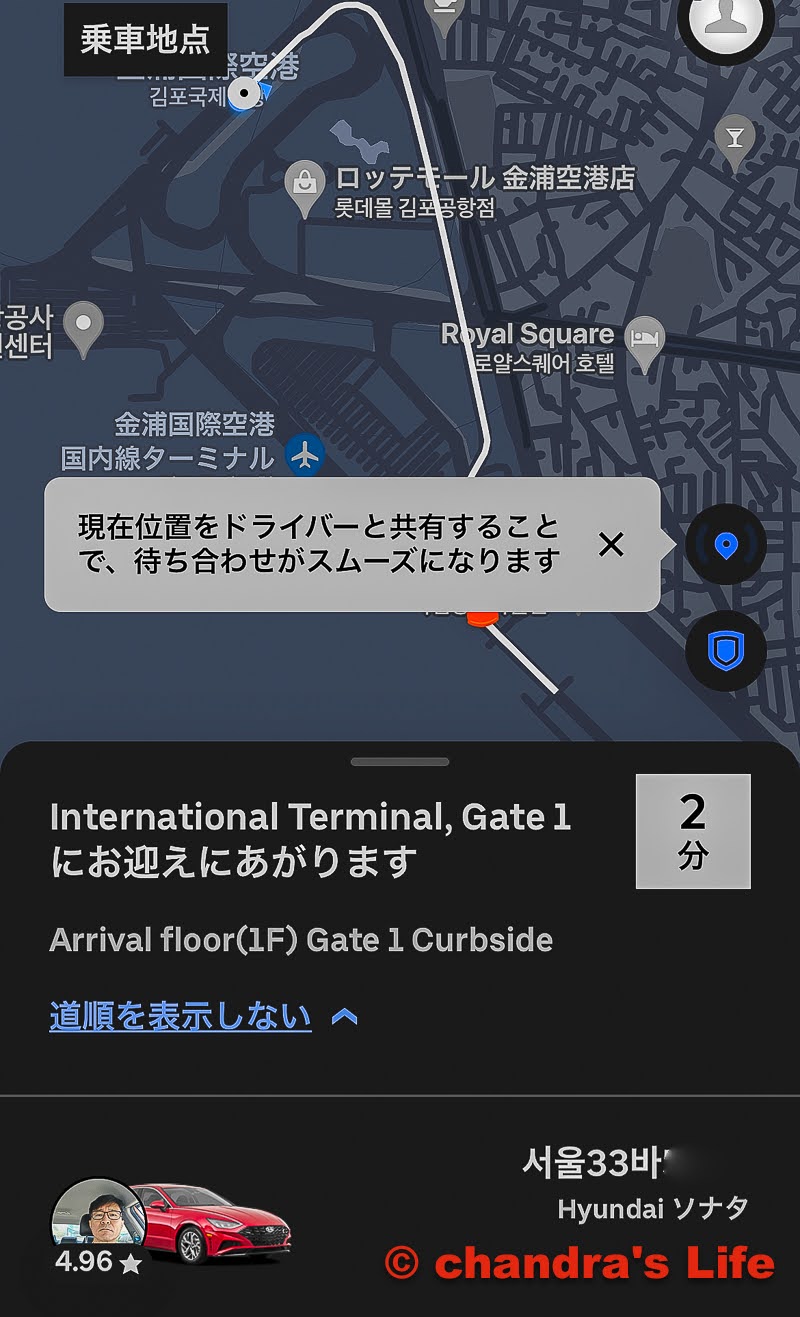
Task: Collapse directions via 道順を表示しない link
Action: 181,1017
